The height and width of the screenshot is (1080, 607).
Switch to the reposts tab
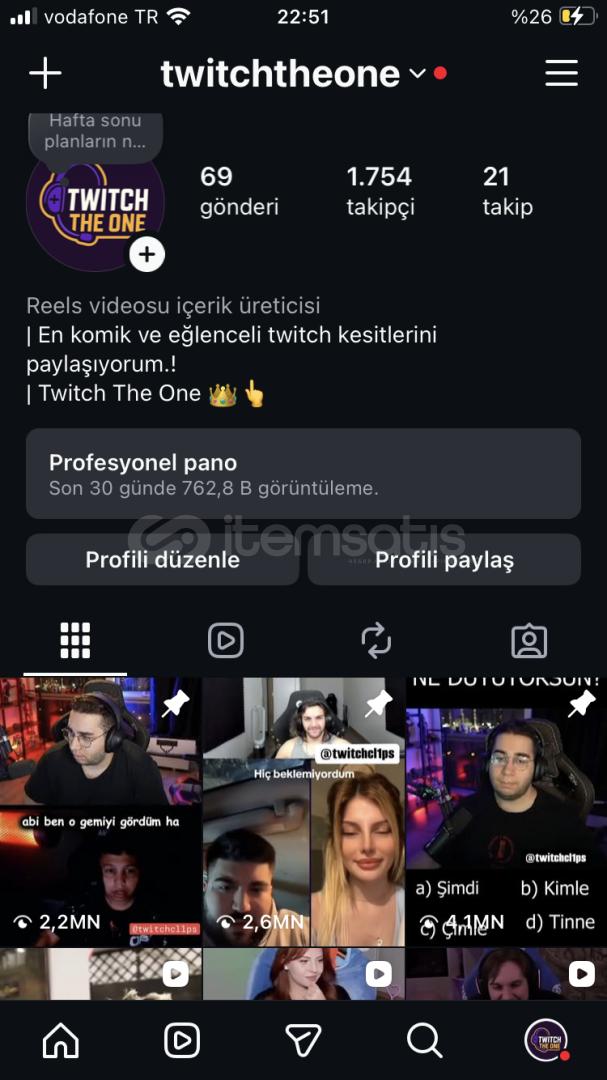376,640
